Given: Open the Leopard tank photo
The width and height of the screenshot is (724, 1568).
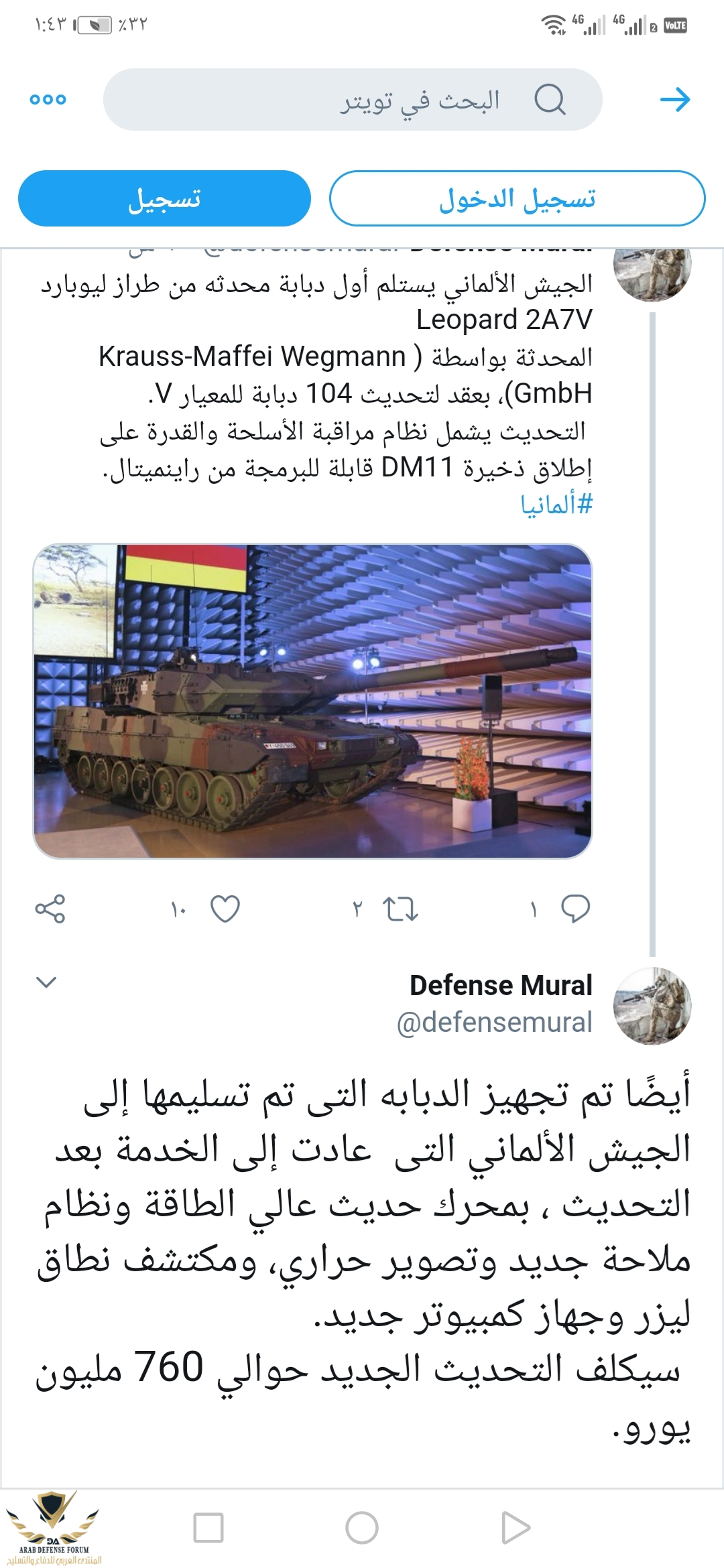Looking at the screenshot, I should (312, 700).
